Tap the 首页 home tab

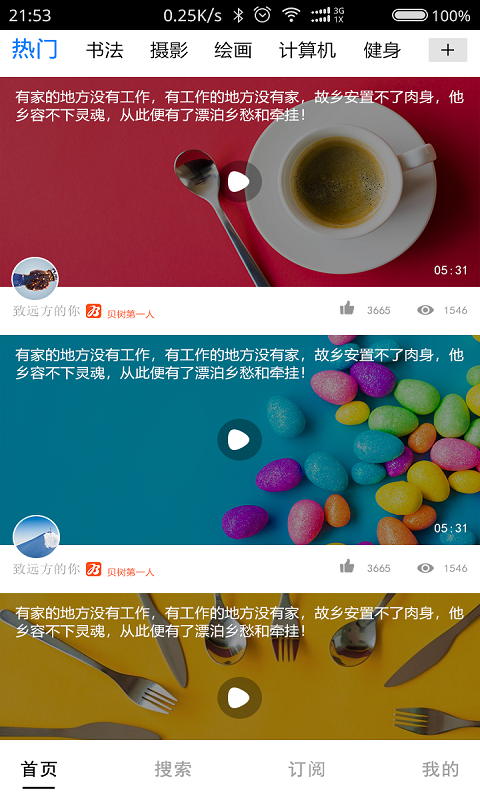[x=39, y=769]
